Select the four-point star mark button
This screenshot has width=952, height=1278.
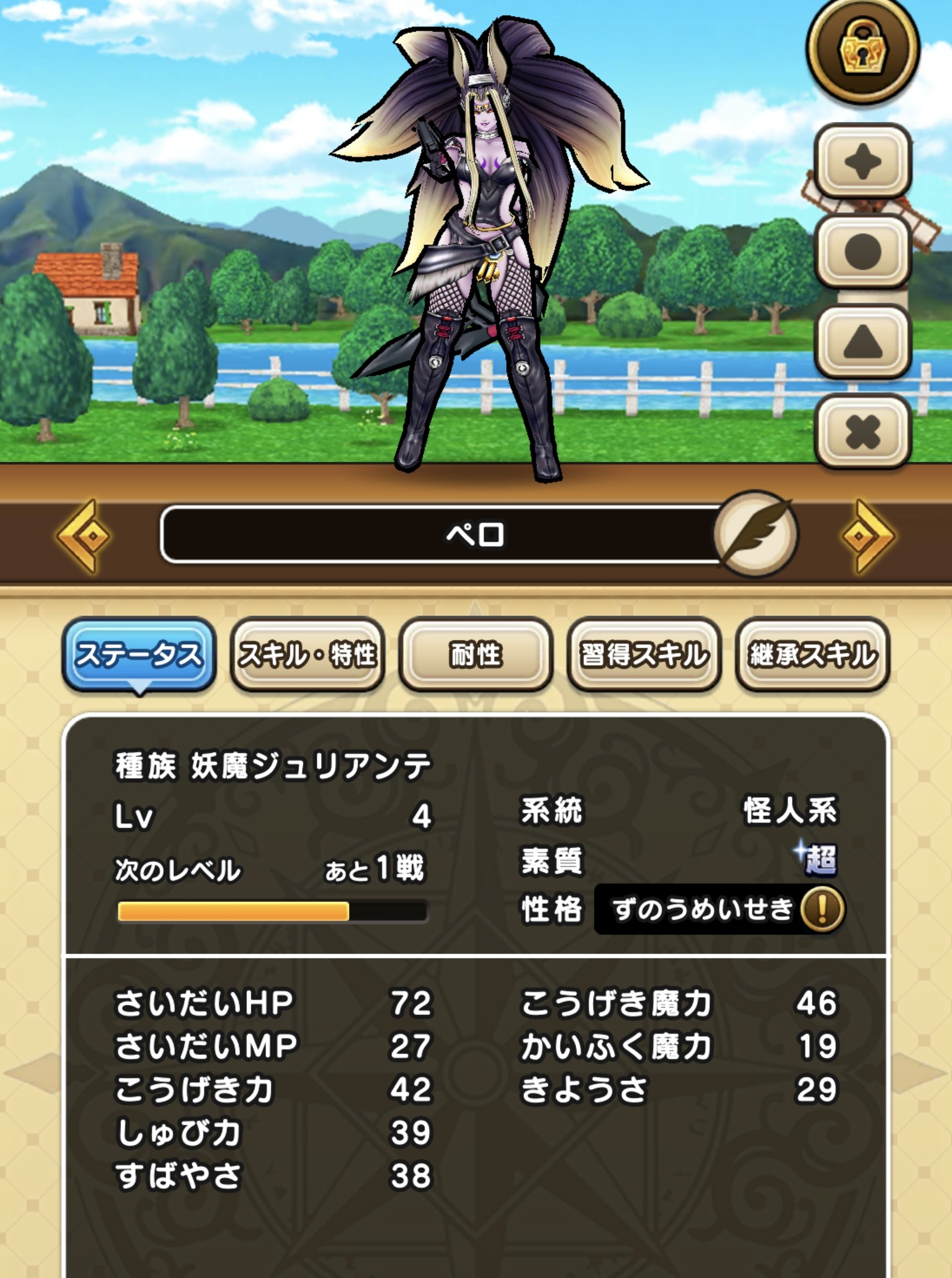pyautogui.click(x=862, y=162)
